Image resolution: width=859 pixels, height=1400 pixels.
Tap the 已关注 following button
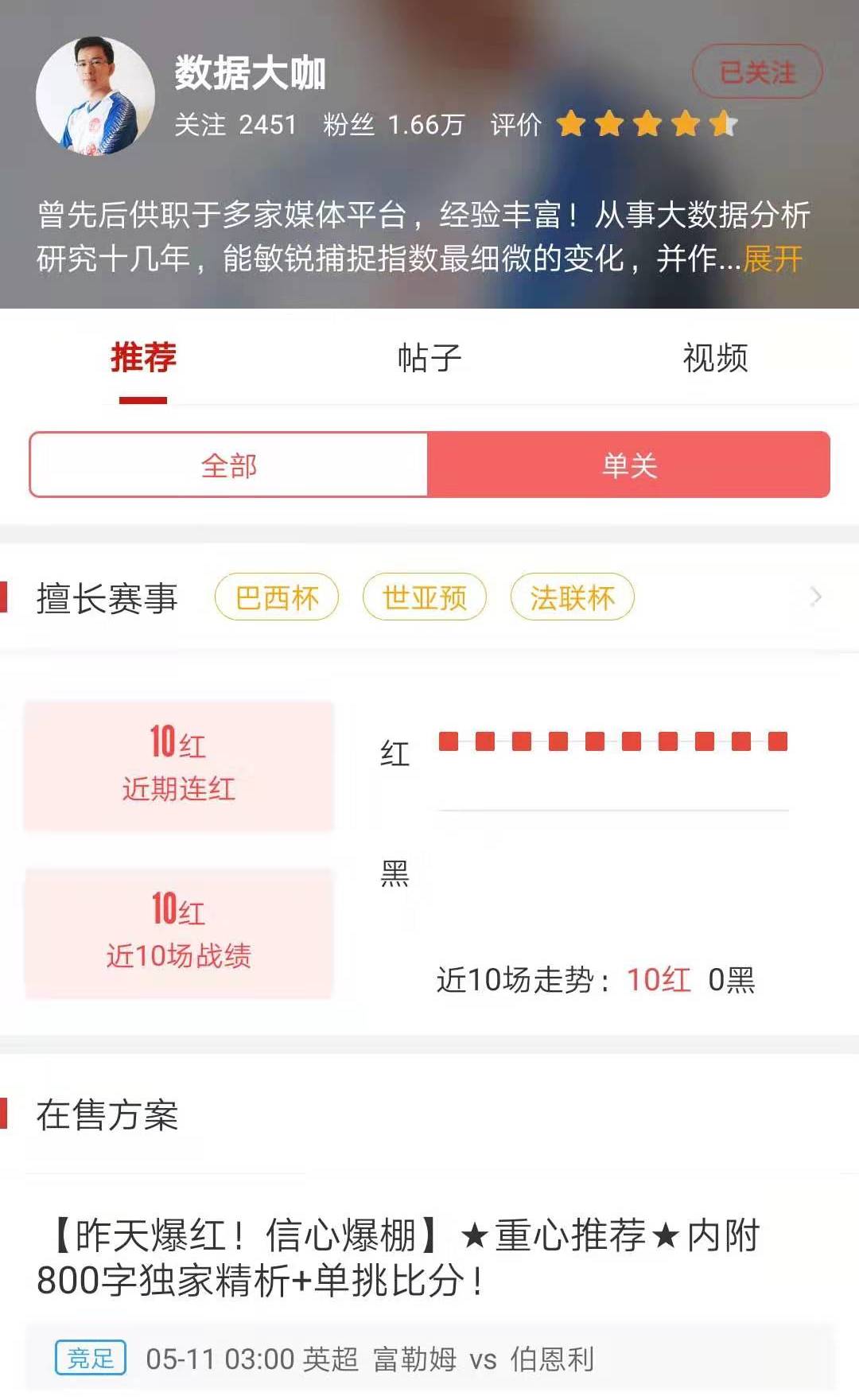pos(756,72)
